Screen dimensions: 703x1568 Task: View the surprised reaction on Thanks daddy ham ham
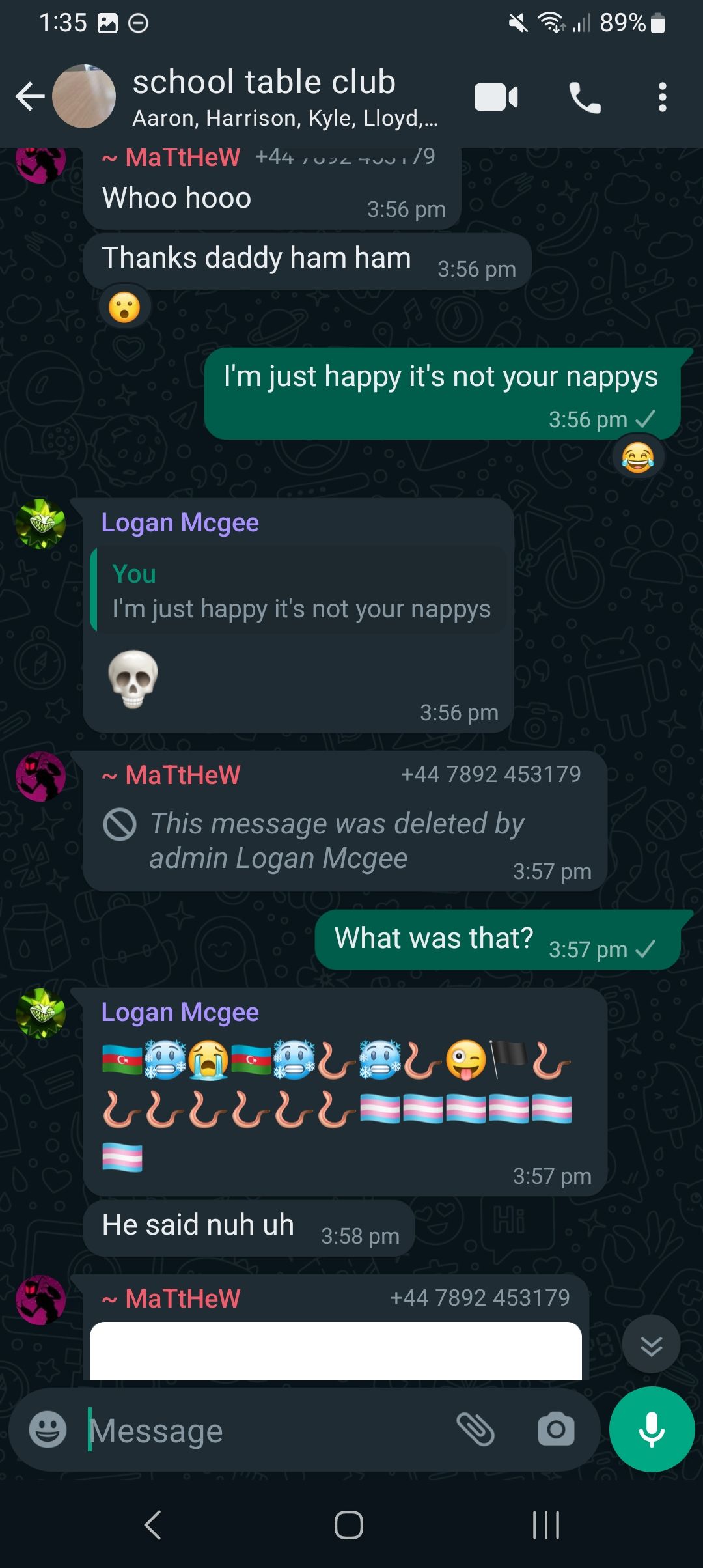click(x=124, y=307)
